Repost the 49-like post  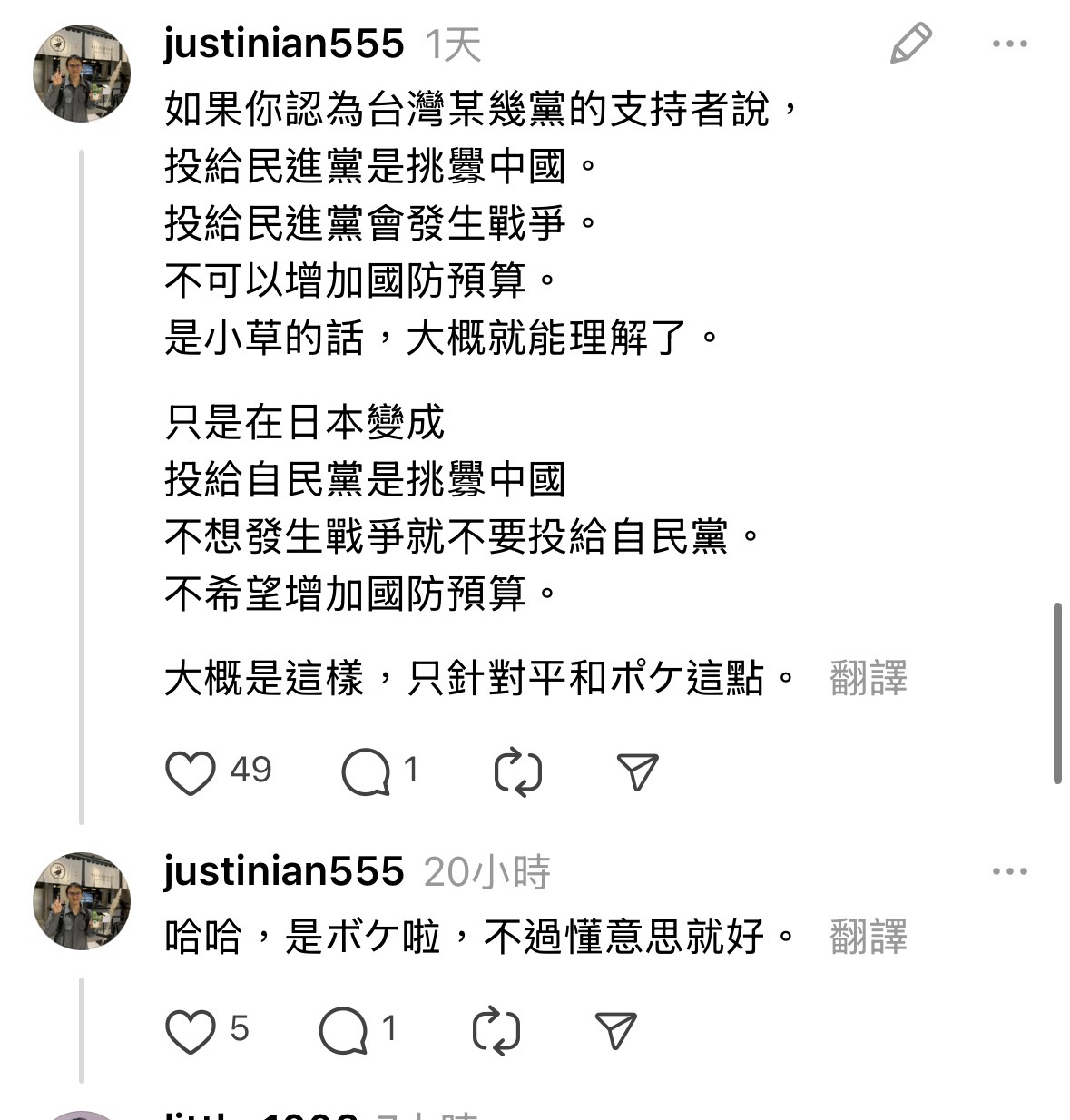(518, 772)
